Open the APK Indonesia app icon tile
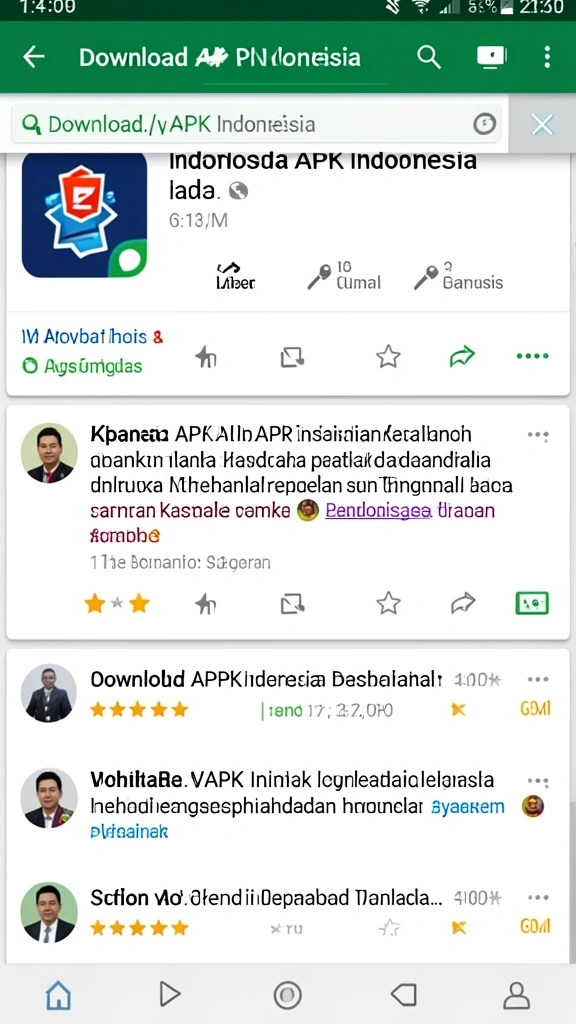This screenshot has width=576, height=1024. click(84, 215)
